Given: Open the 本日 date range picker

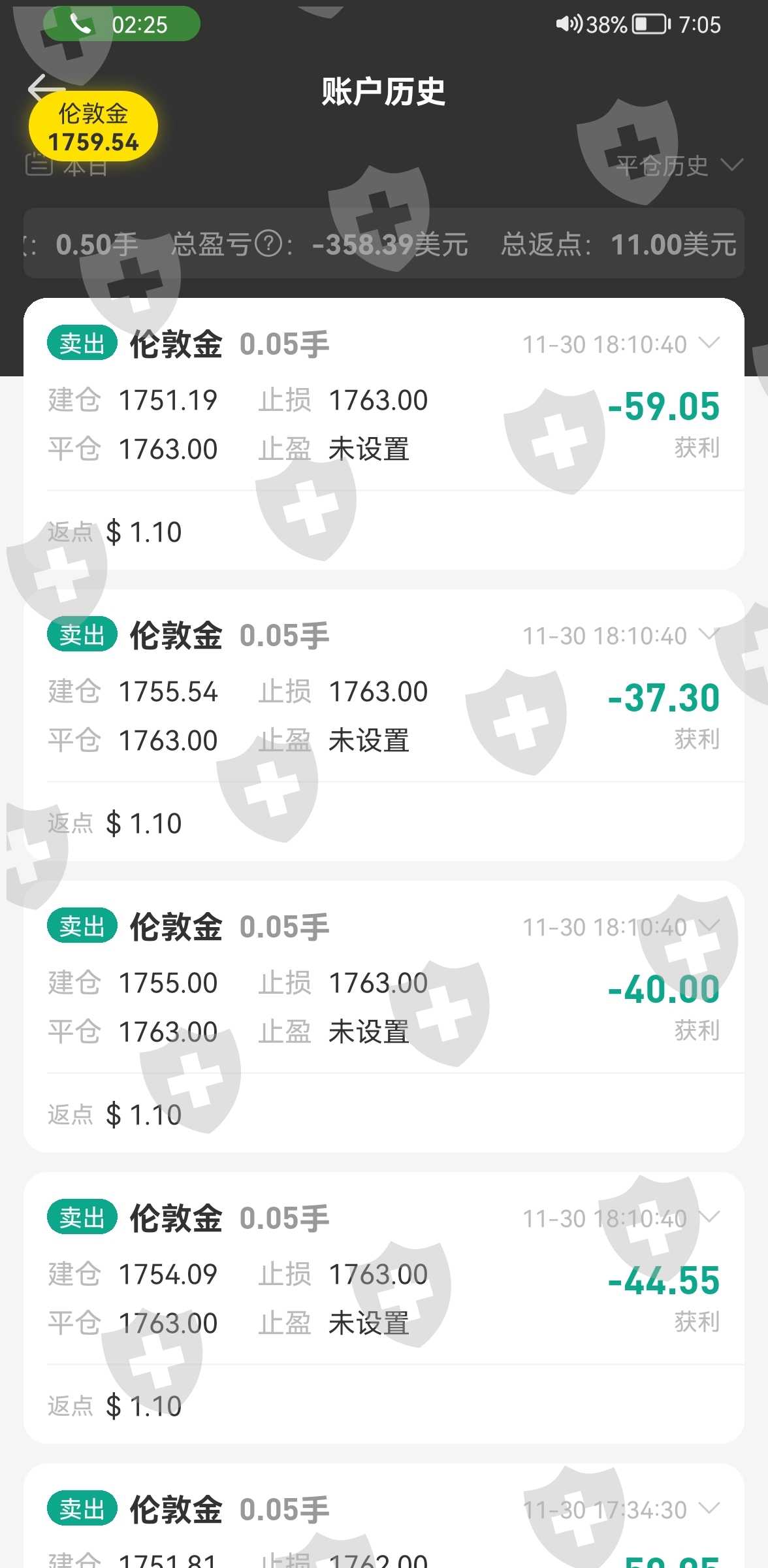Looking at the screenshot, I should click(x=67, y=166).
